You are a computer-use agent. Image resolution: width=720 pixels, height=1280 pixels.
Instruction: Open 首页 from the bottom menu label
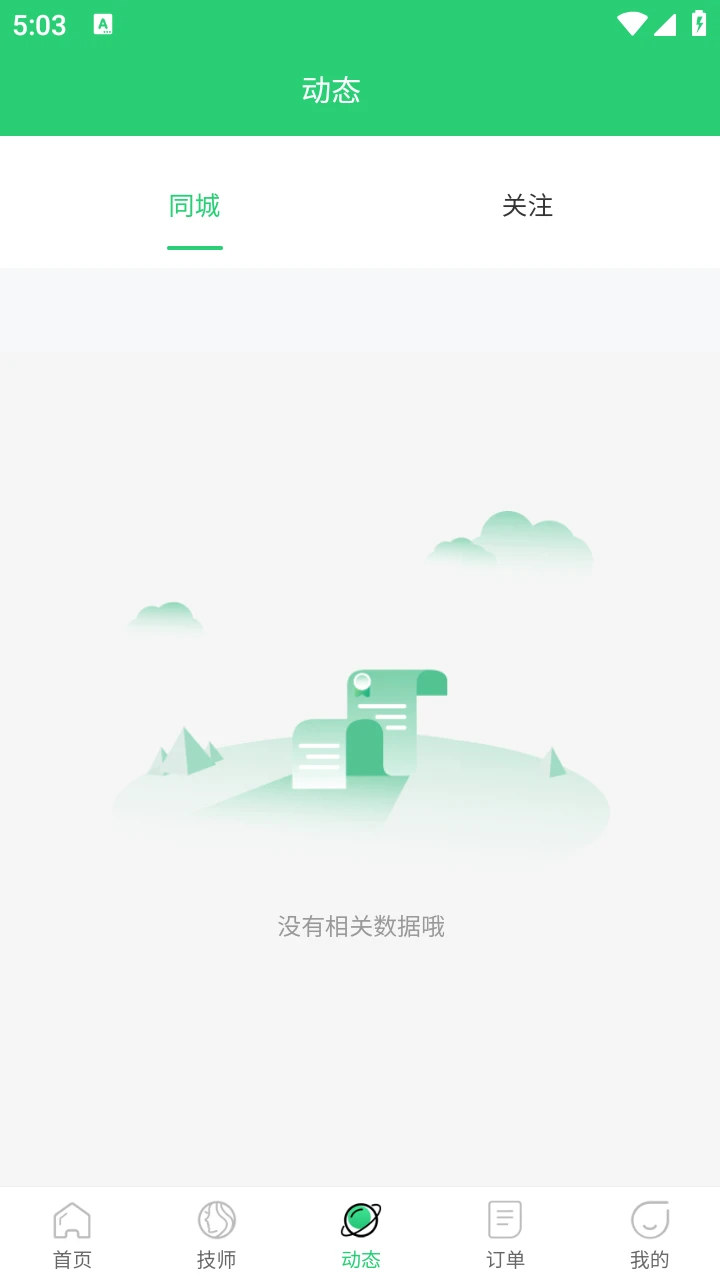coord(71,1260)
